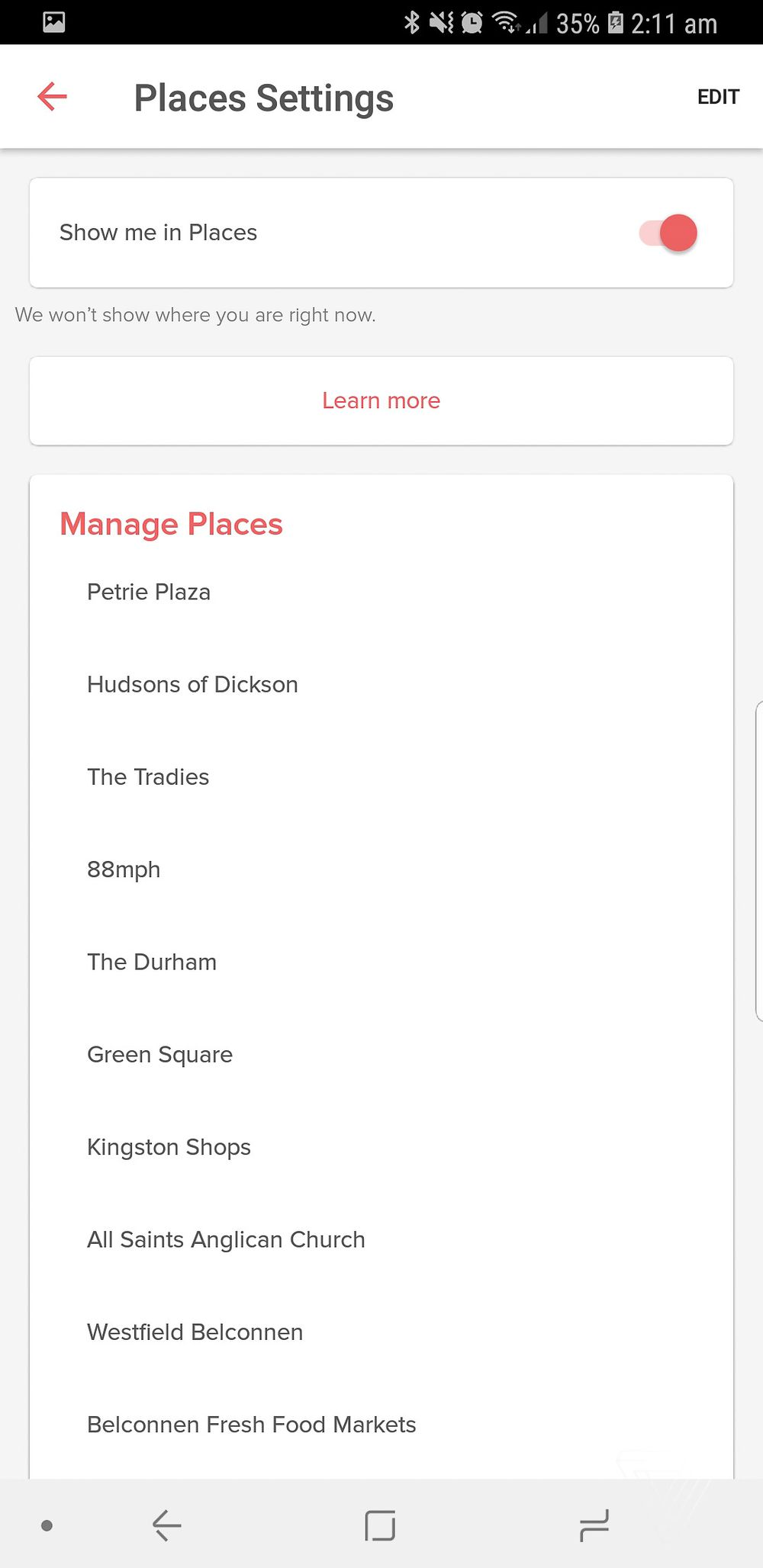Tap All Saints Anglican Church
Image resolution: width=763 pixels, height=1568 pixels.
tap(226, 1239)
